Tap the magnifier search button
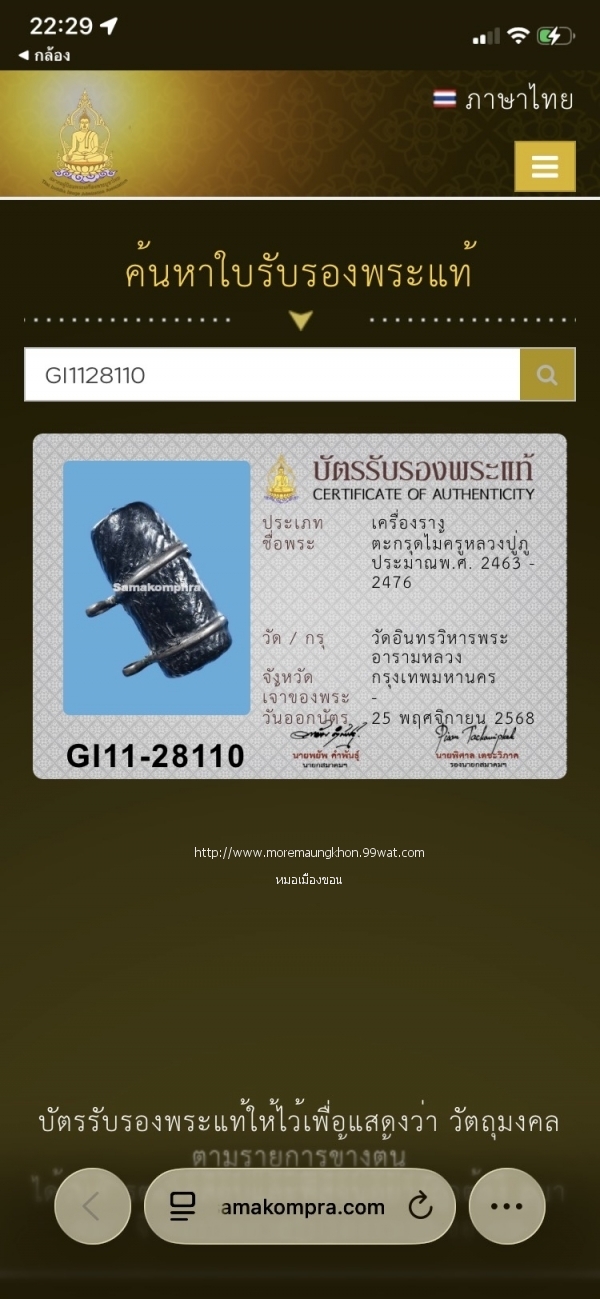This screenshot has width=600, height=1299. [547, 375]
